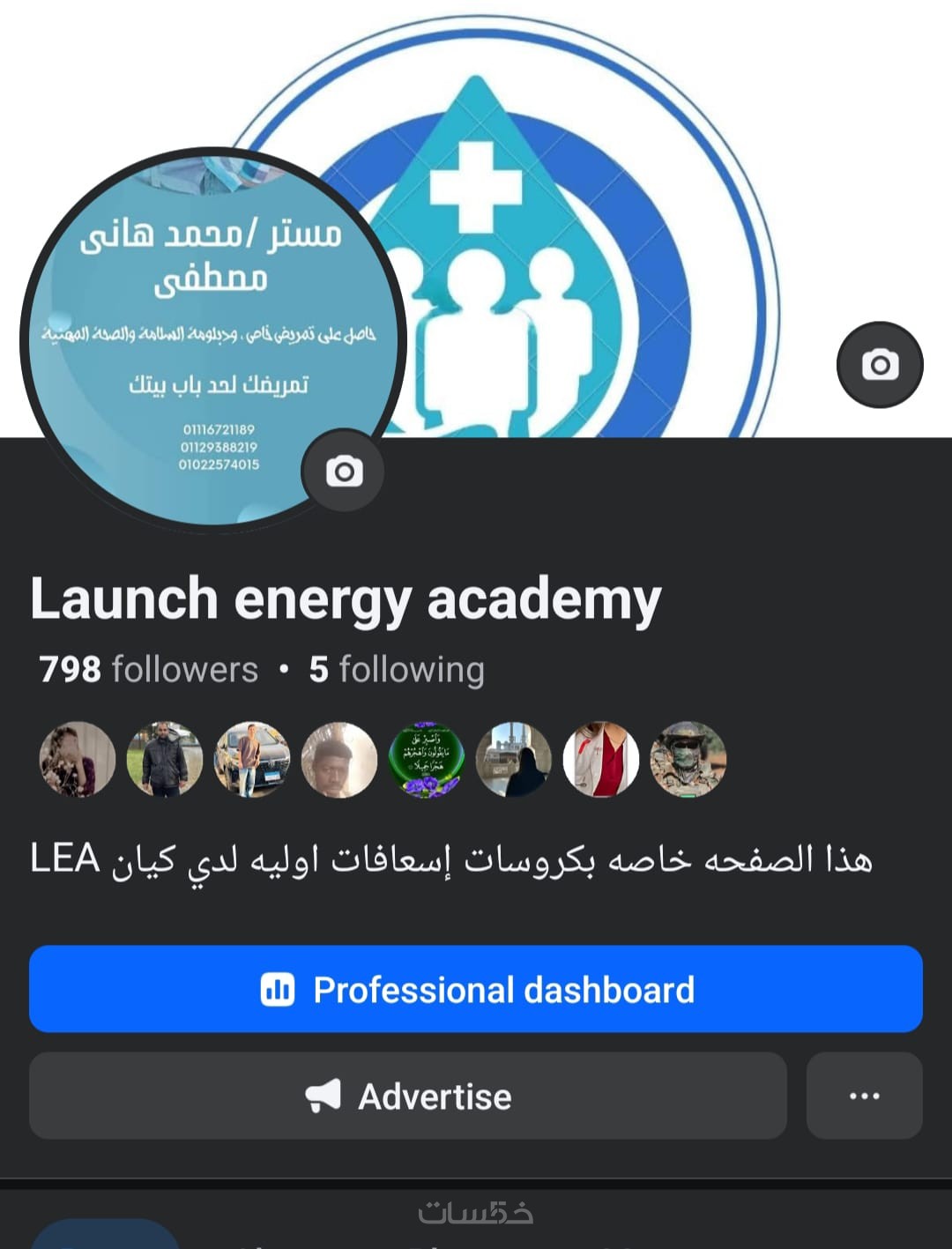
Task: View the 5 following list
Action: pos(397,670)
